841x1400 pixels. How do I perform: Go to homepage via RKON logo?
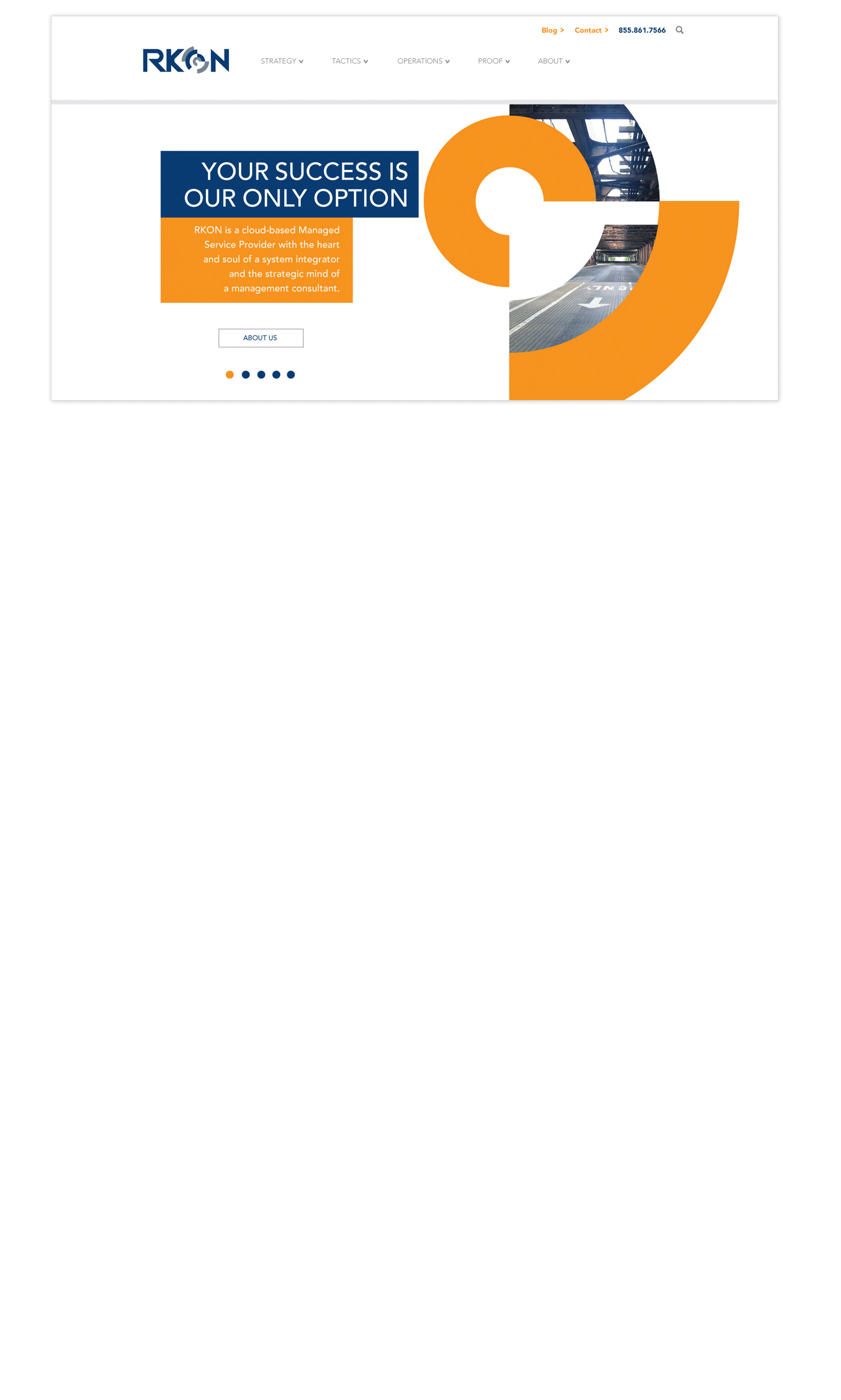click(186, 60)
